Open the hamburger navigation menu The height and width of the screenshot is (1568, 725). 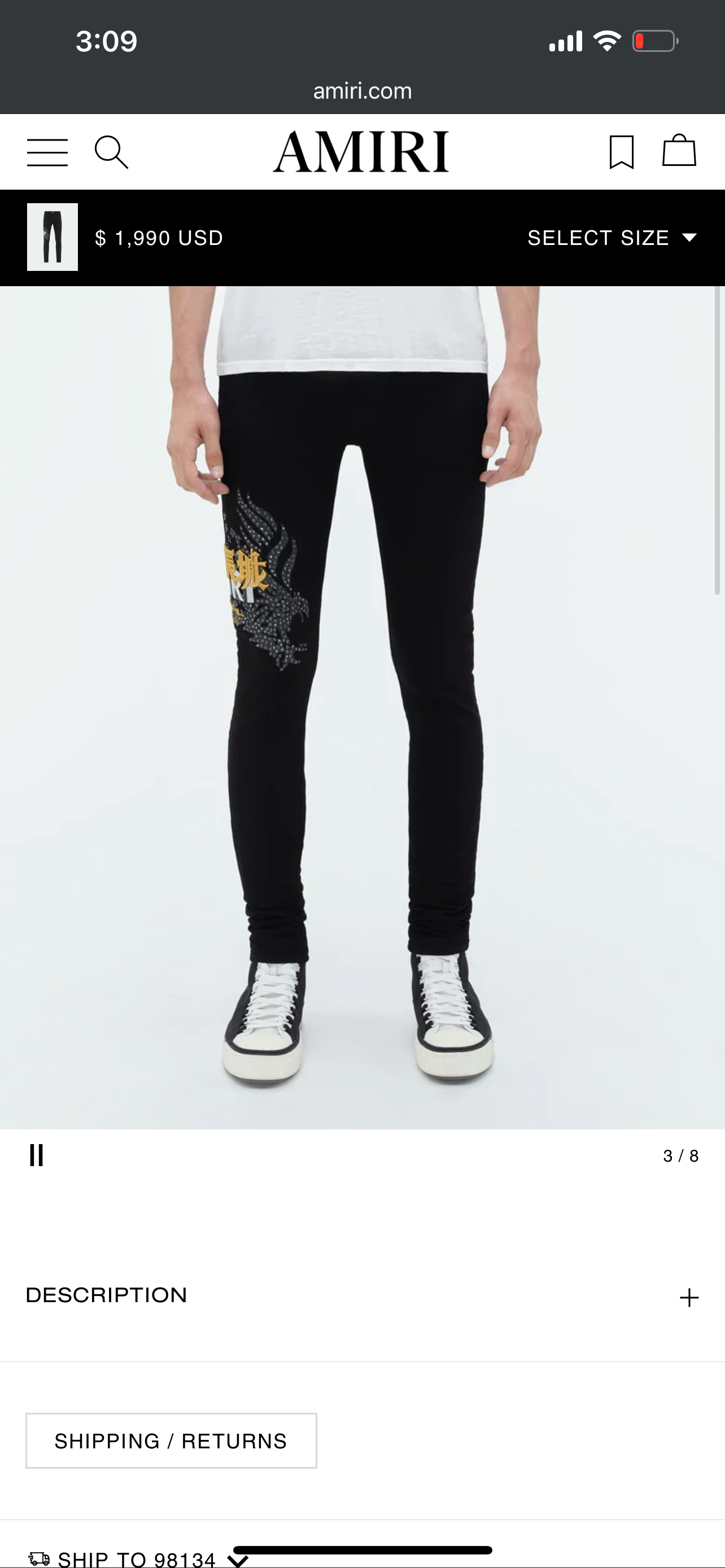tap(47, 152)
